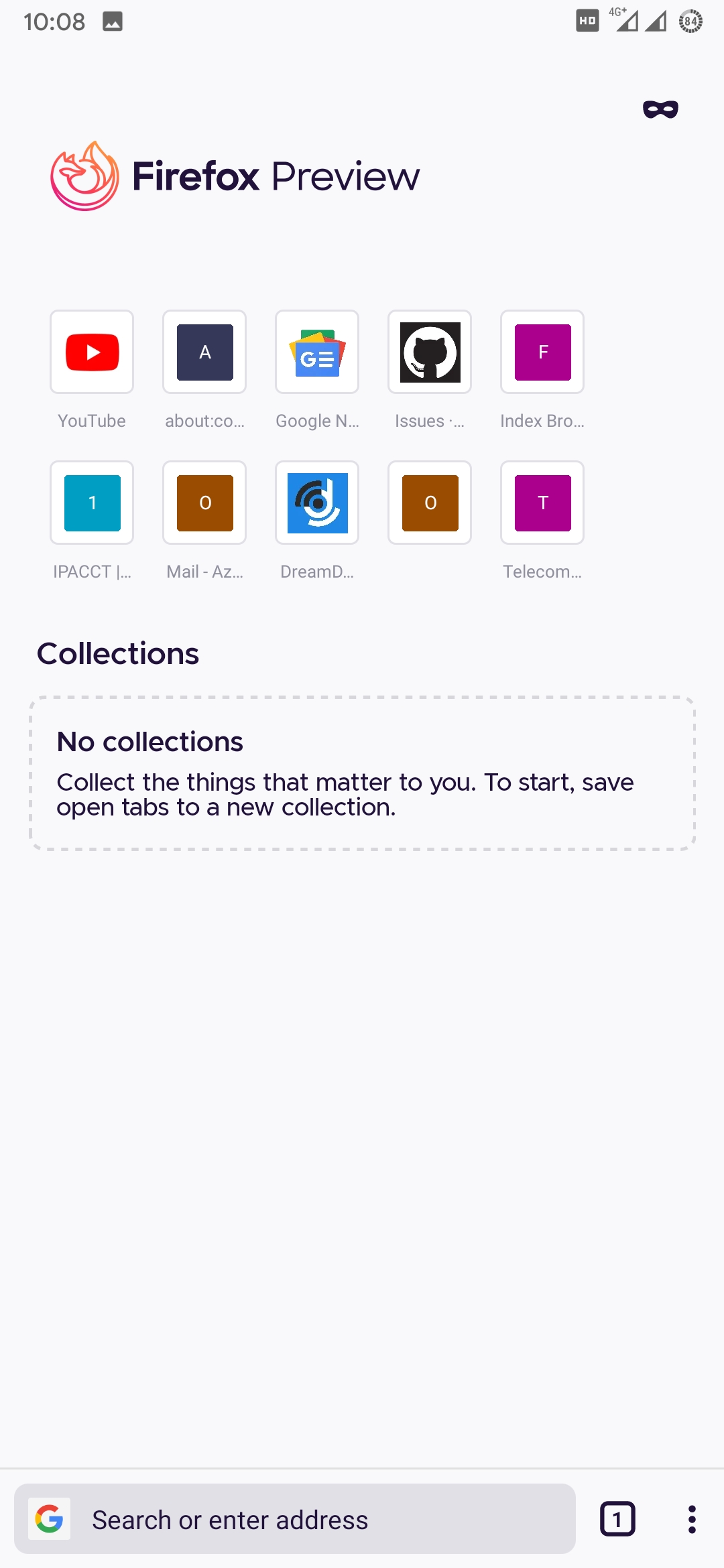Image resolution: width=724 pixels, height=1568 pixels.
Task: Open the IPACCT top site
Action: tap(92, 503)
